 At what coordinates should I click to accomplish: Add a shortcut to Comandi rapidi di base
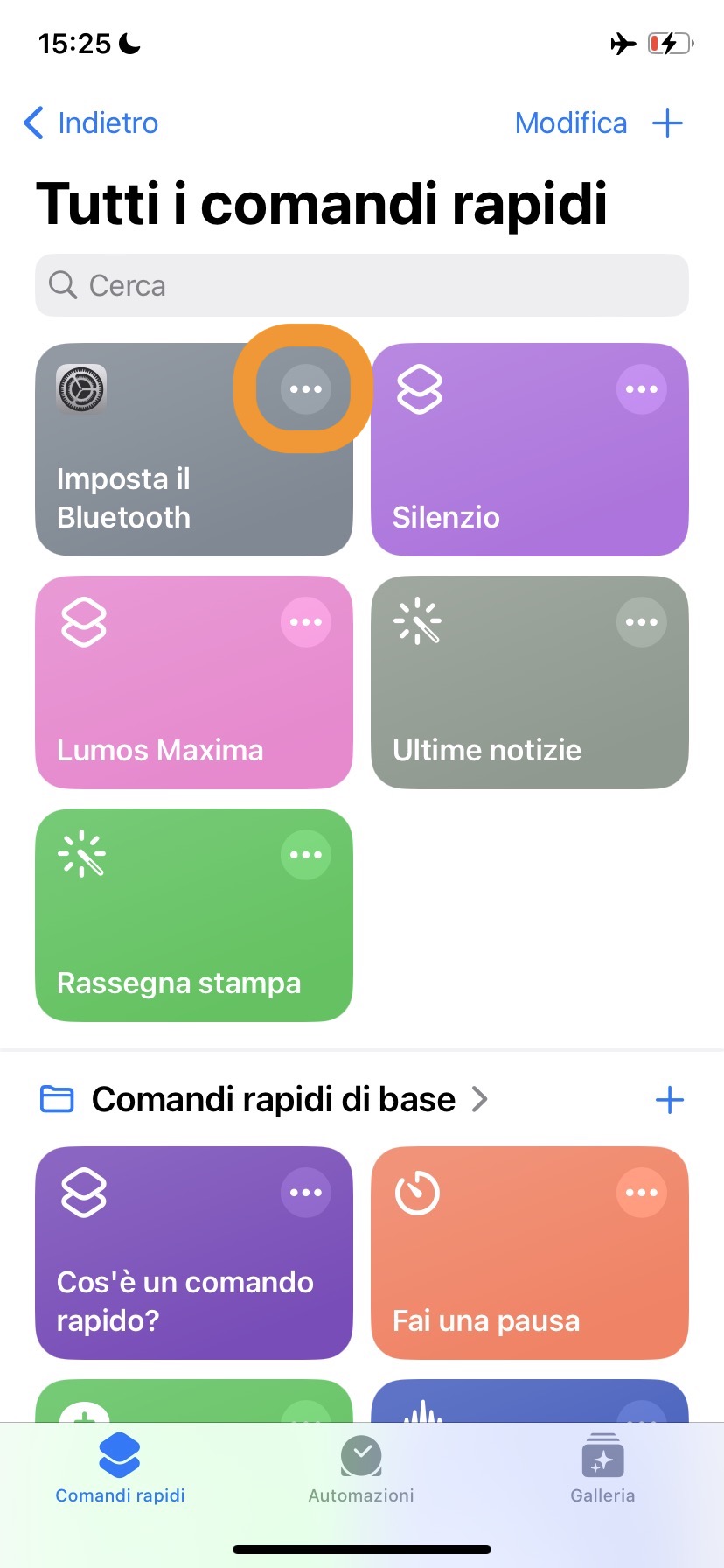tap(669, 1100)
